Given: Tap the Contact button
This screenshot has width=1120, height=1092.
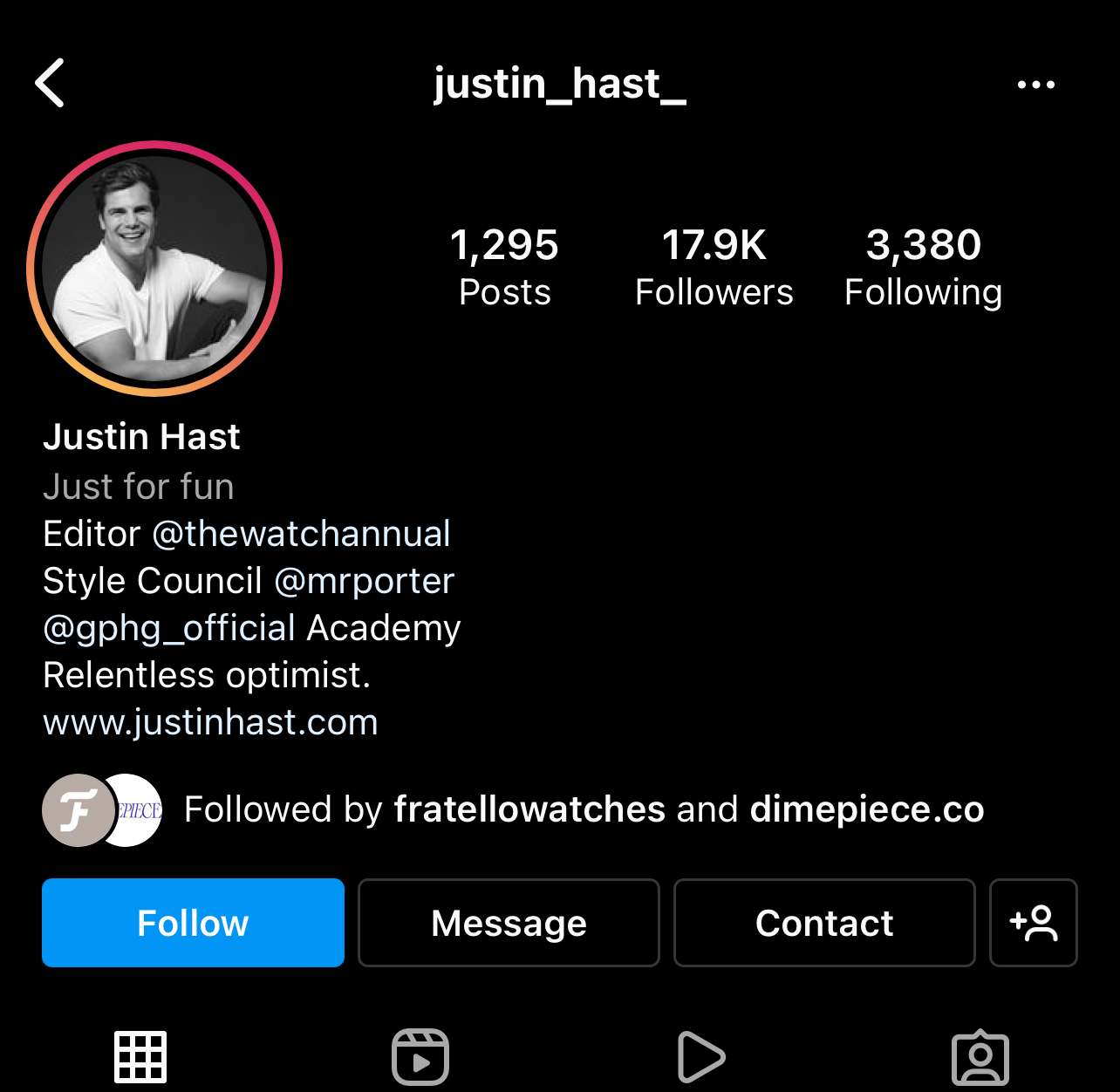Looking at the screenshot, I should [824, 923].
